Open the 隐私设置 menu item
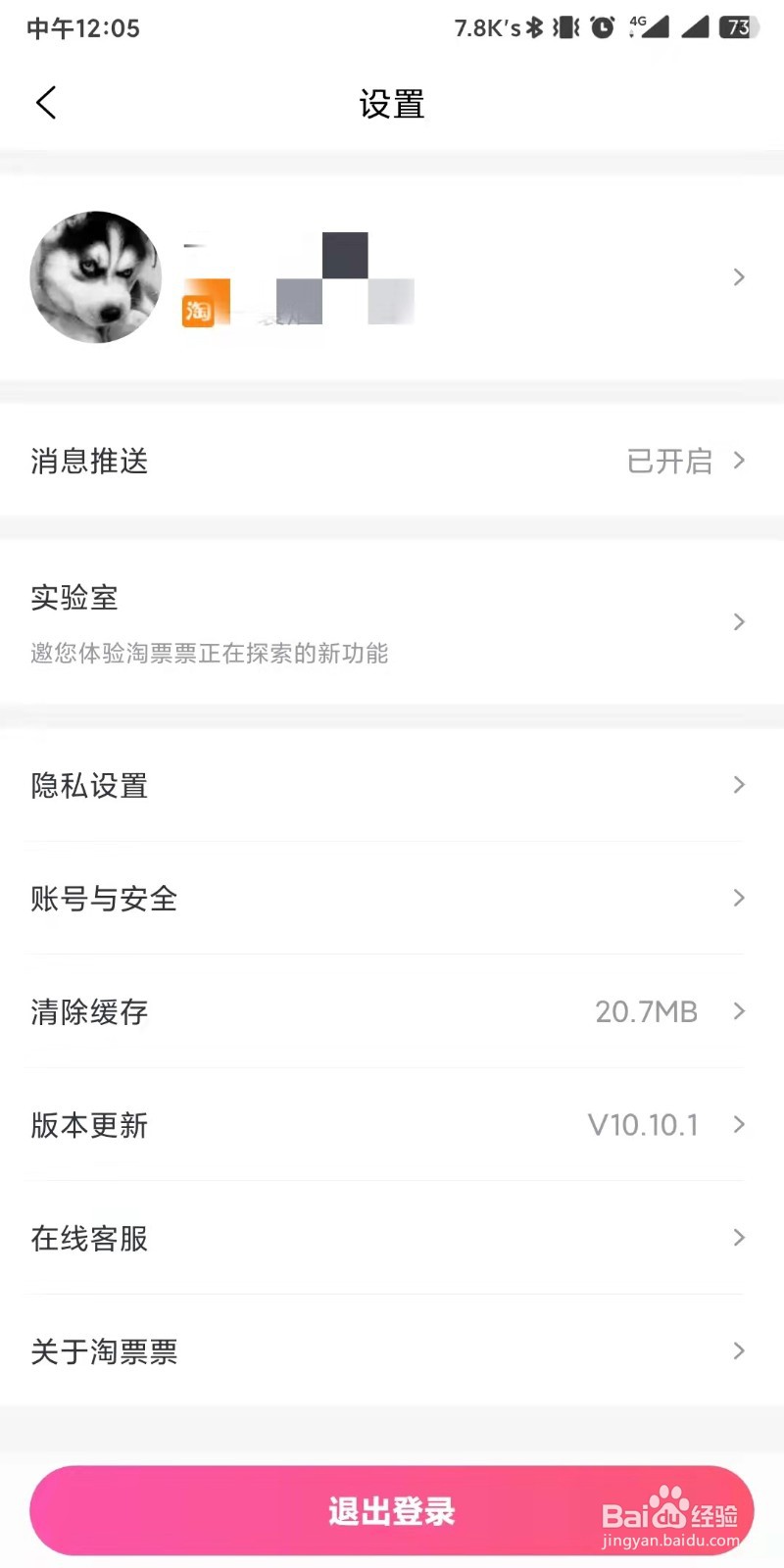 point(392,785)
